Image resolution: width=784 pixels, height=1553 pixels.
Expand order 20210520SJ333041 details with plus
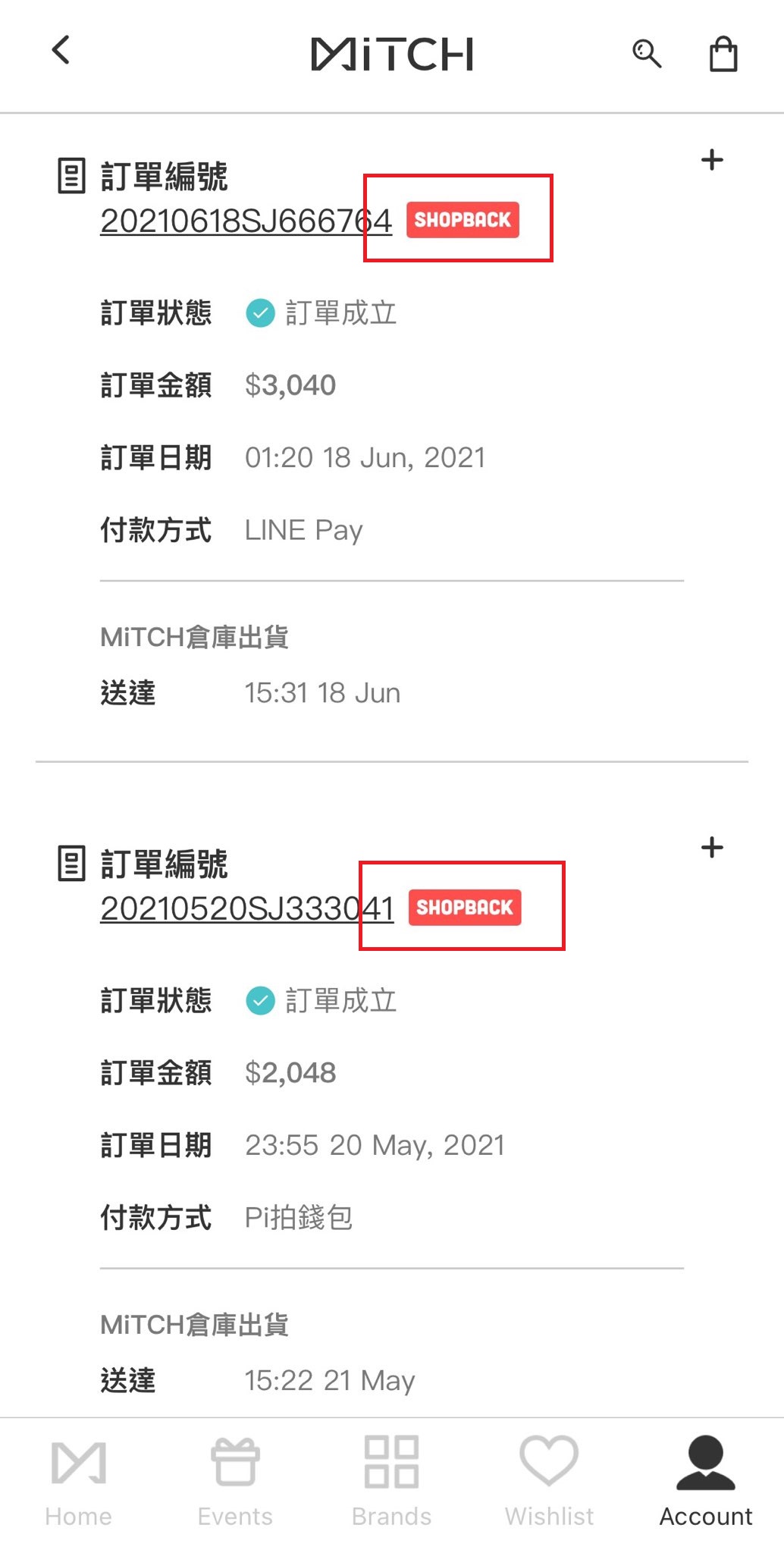(711, 847)
